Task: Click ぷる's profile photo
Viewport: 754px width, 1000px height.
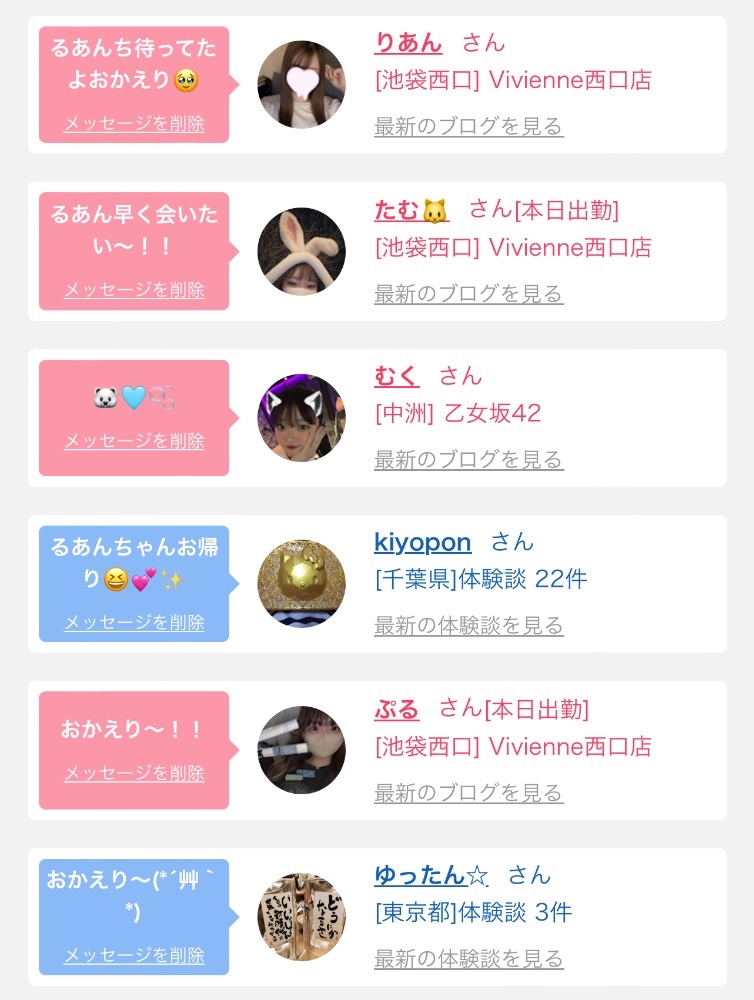Action: 301,749
